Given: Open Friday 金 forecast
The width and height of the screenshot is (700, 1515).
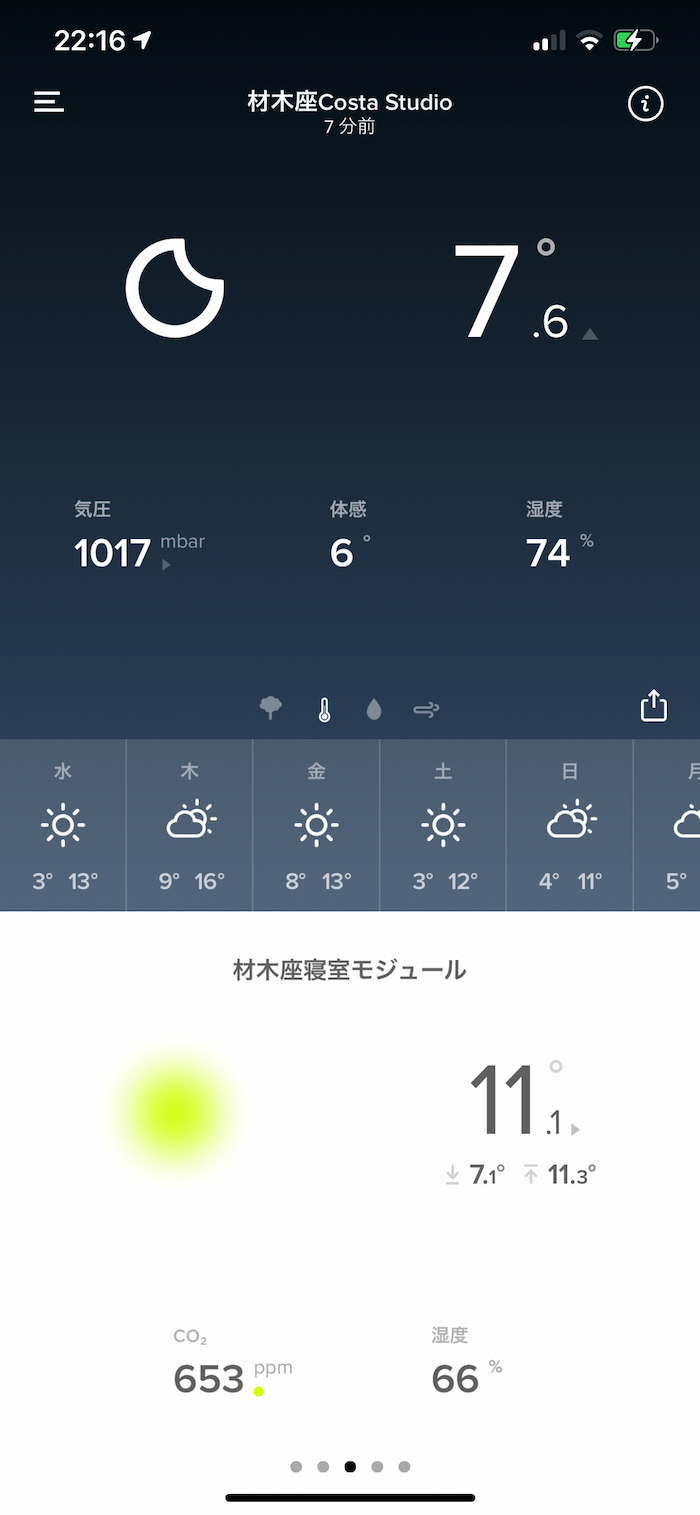Looking at the screenshot, I should (x=316, y=826).
